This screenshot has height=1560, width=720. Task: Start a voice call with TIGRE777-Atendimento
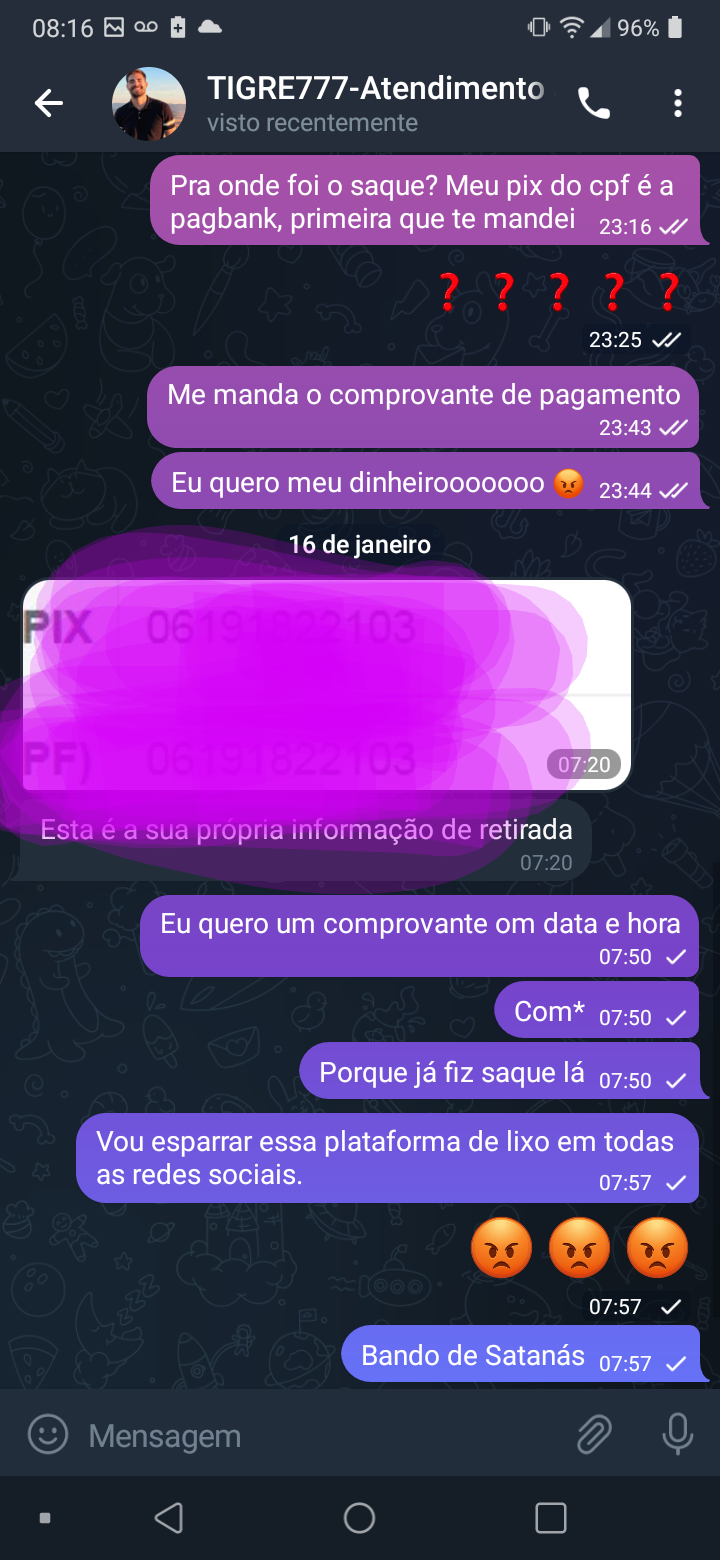coord(594,103)
